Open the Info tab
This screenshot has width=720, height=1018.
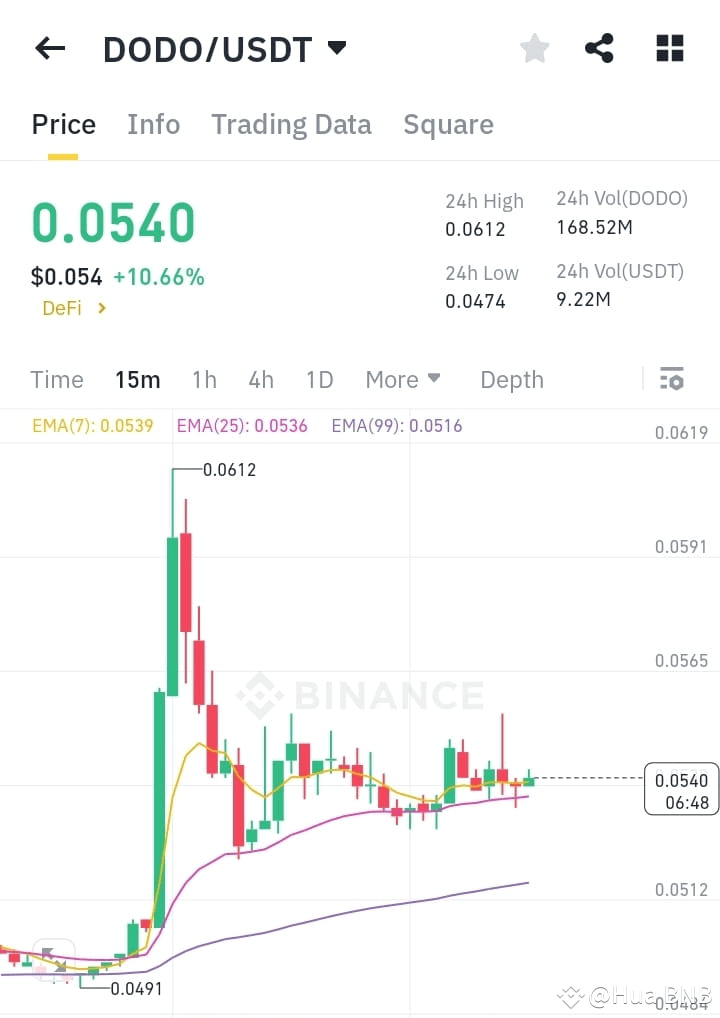pyautogui.click(x=153, y=124)
